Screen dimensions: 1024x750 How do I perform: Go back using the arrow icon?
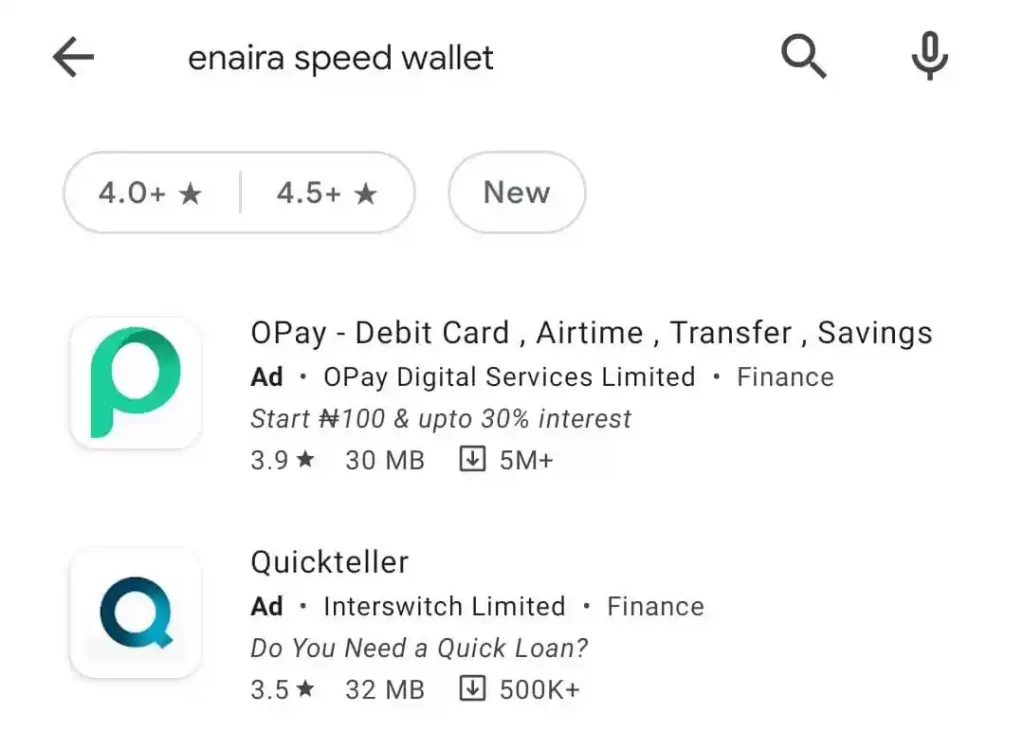tap(73, 59)
